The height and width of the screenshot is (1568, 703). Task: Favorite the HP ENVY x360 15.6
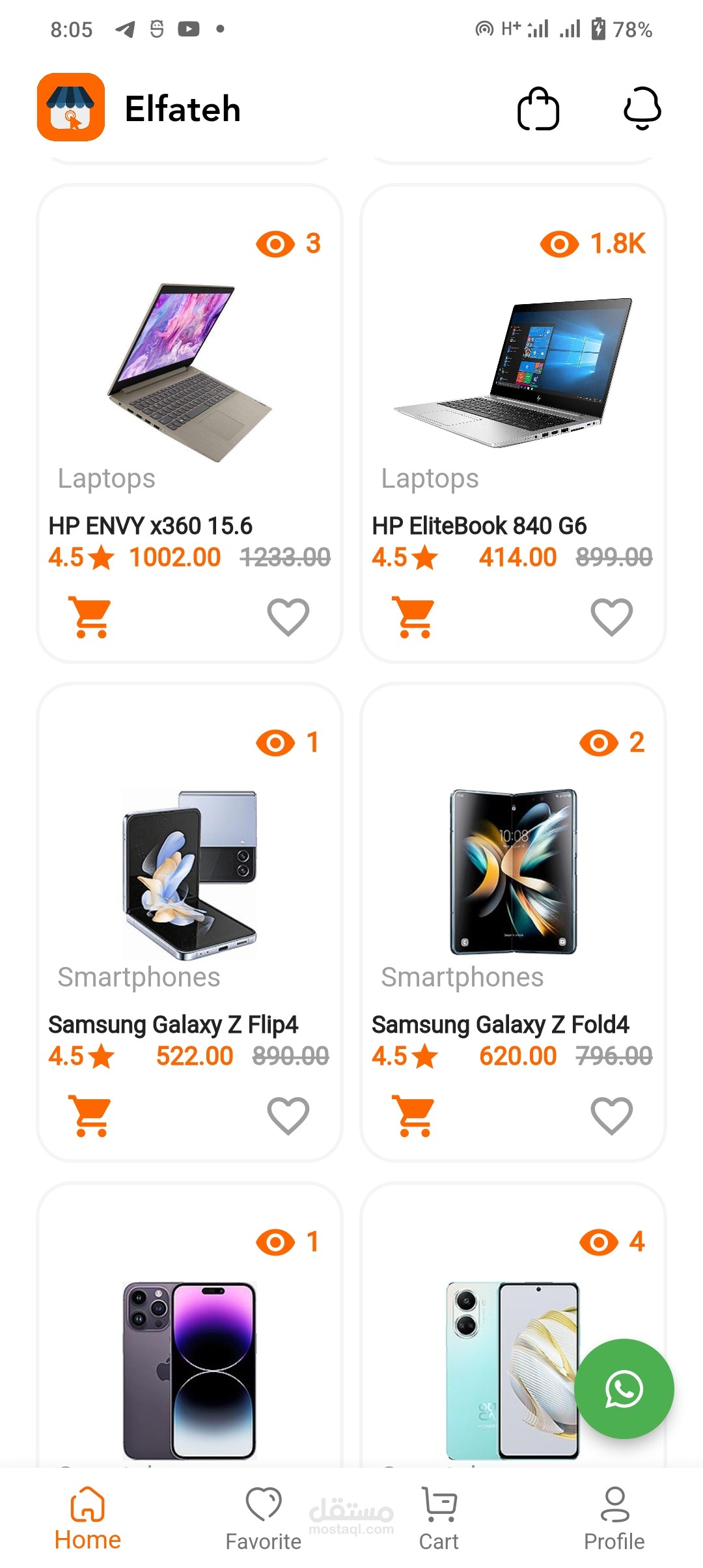click(288, 617)
